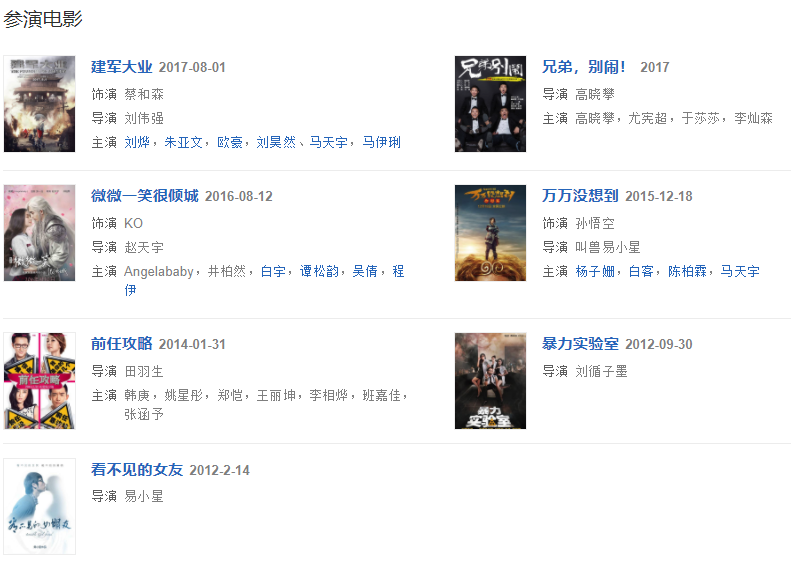
Task: Tap the 微微一笑很倾城 poster thumbnail
Action: [39, 233]
